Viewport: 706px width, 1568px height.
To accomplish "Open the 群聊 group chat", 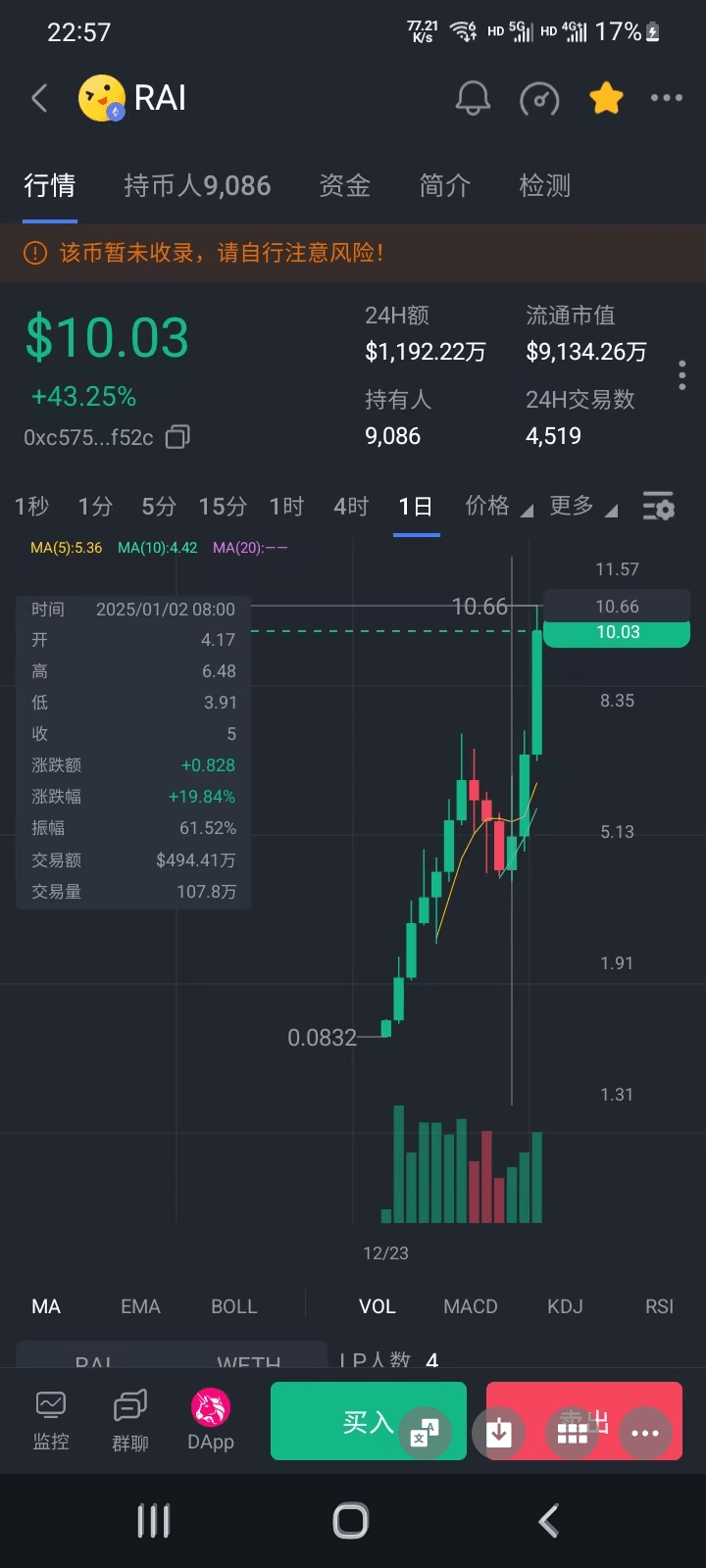I will [130, 1421].
